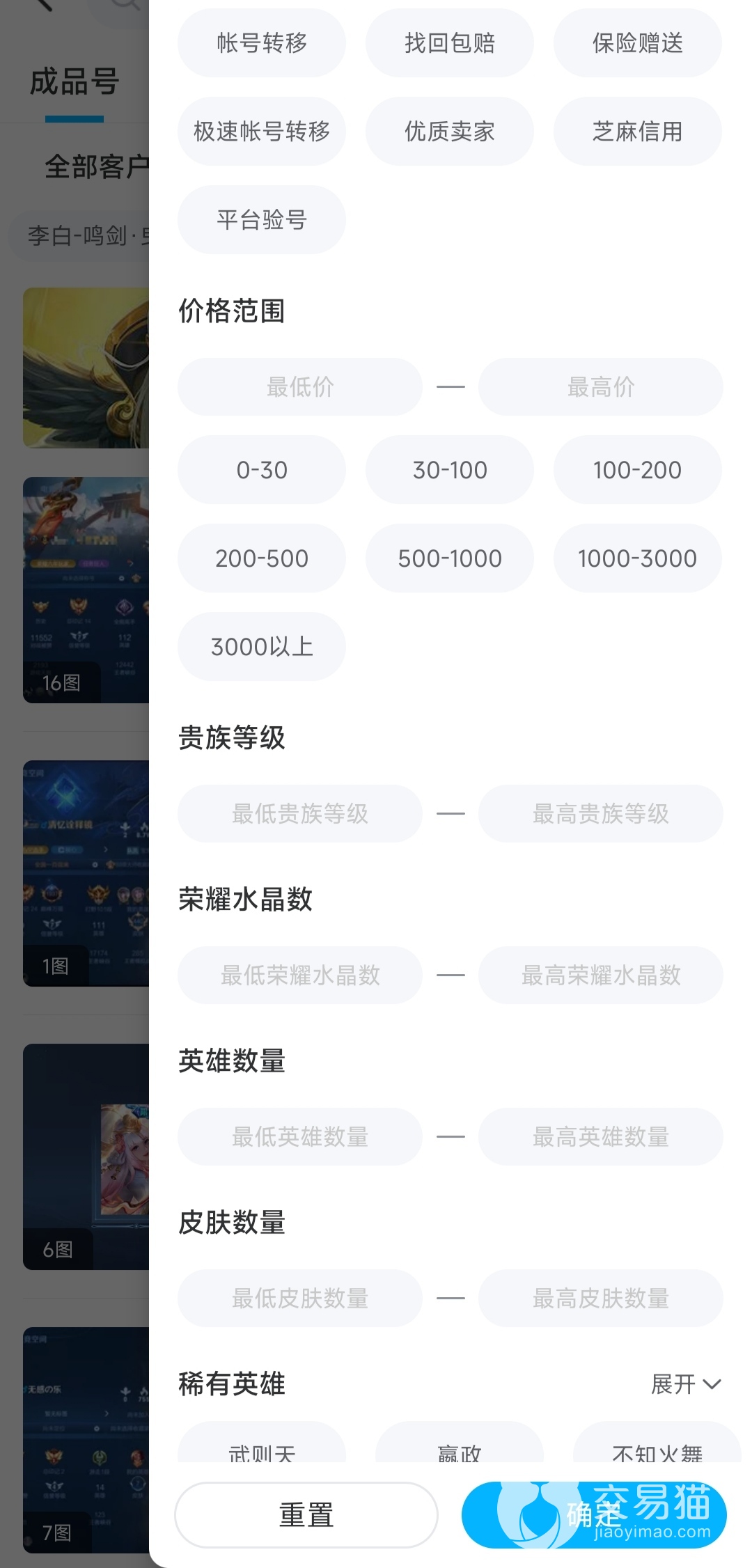Focus the 最低英雄数量 field
The width and height of the screenshot is (752, 1568).
coord(299,1136)
